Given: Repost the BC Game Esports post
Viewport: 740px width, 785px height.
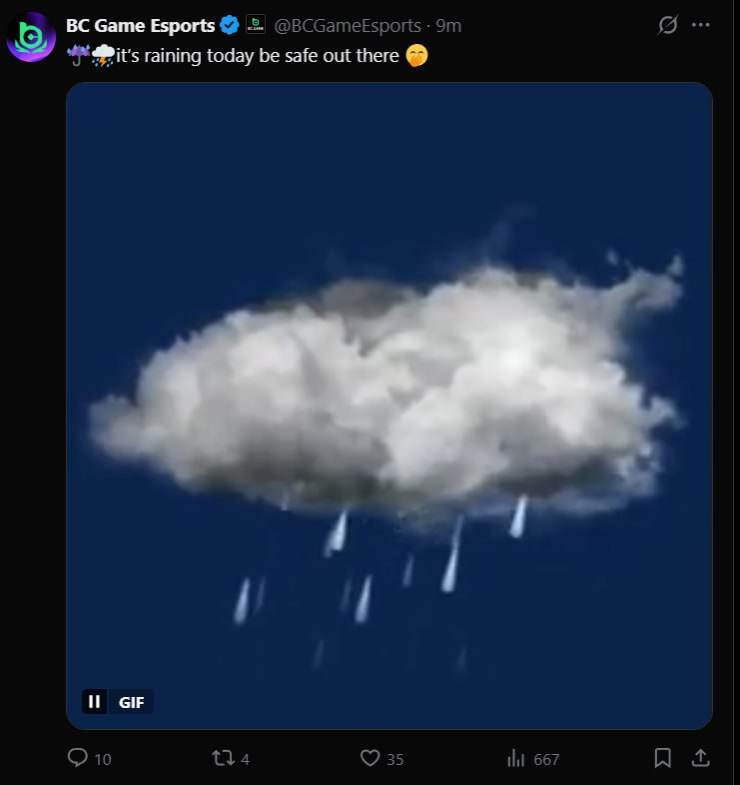Looking at the screenshot, I should pyautogui.click(x=223, y=758).
